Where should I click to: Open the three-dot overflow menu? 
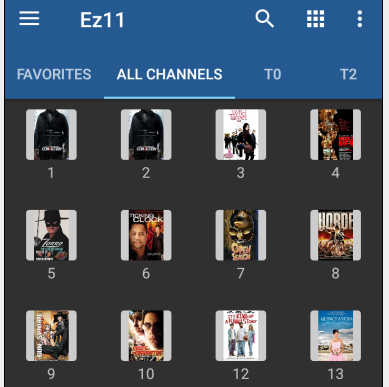tap(360, 19)
